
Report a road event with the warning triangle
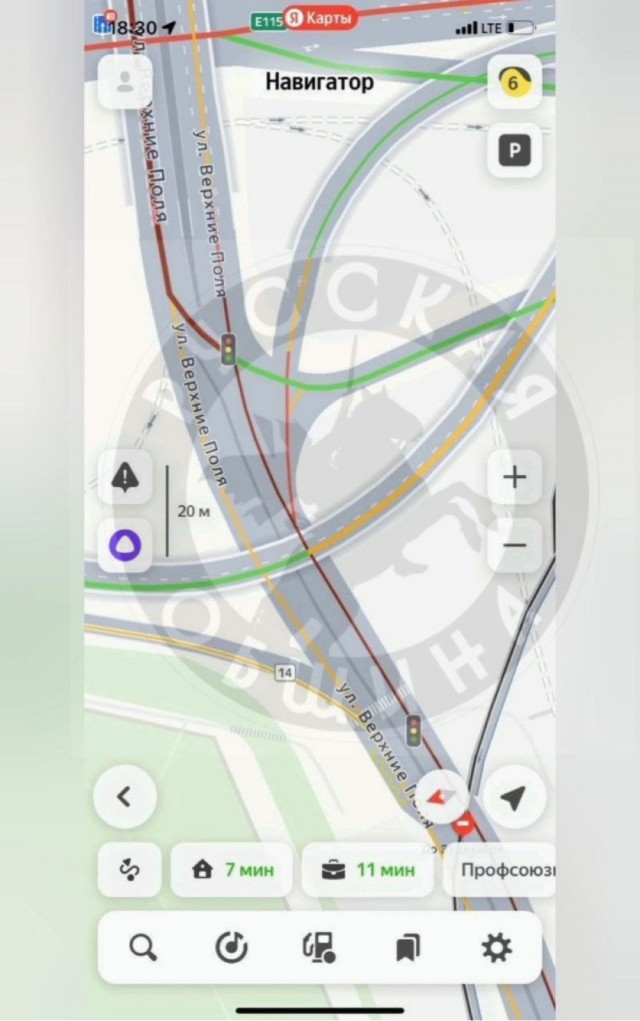click(x=125, y=478)
